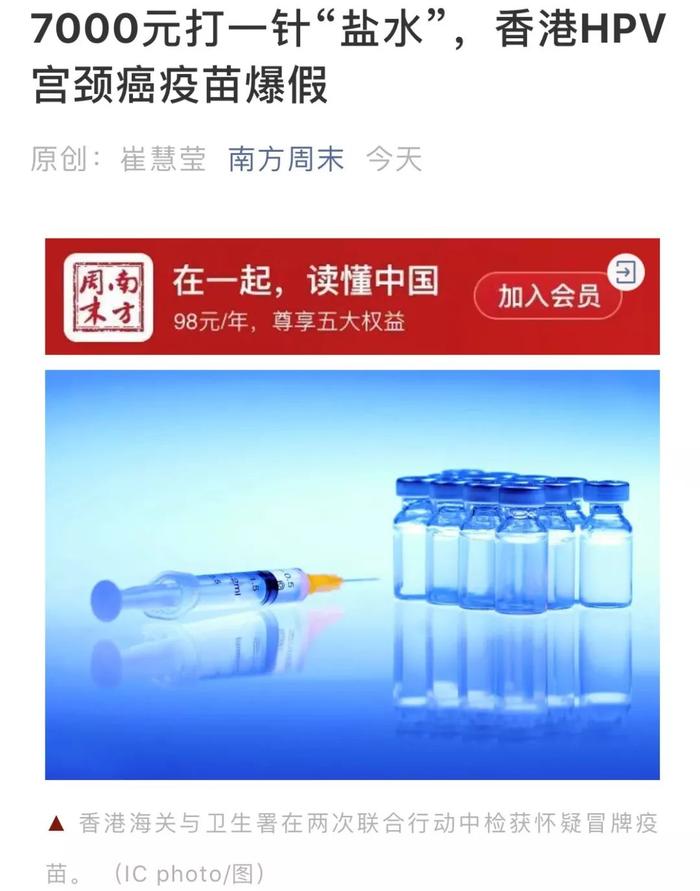View the vaccine syringe article image
This screenshot has width=700, height=891.
[x=352, y=574]
